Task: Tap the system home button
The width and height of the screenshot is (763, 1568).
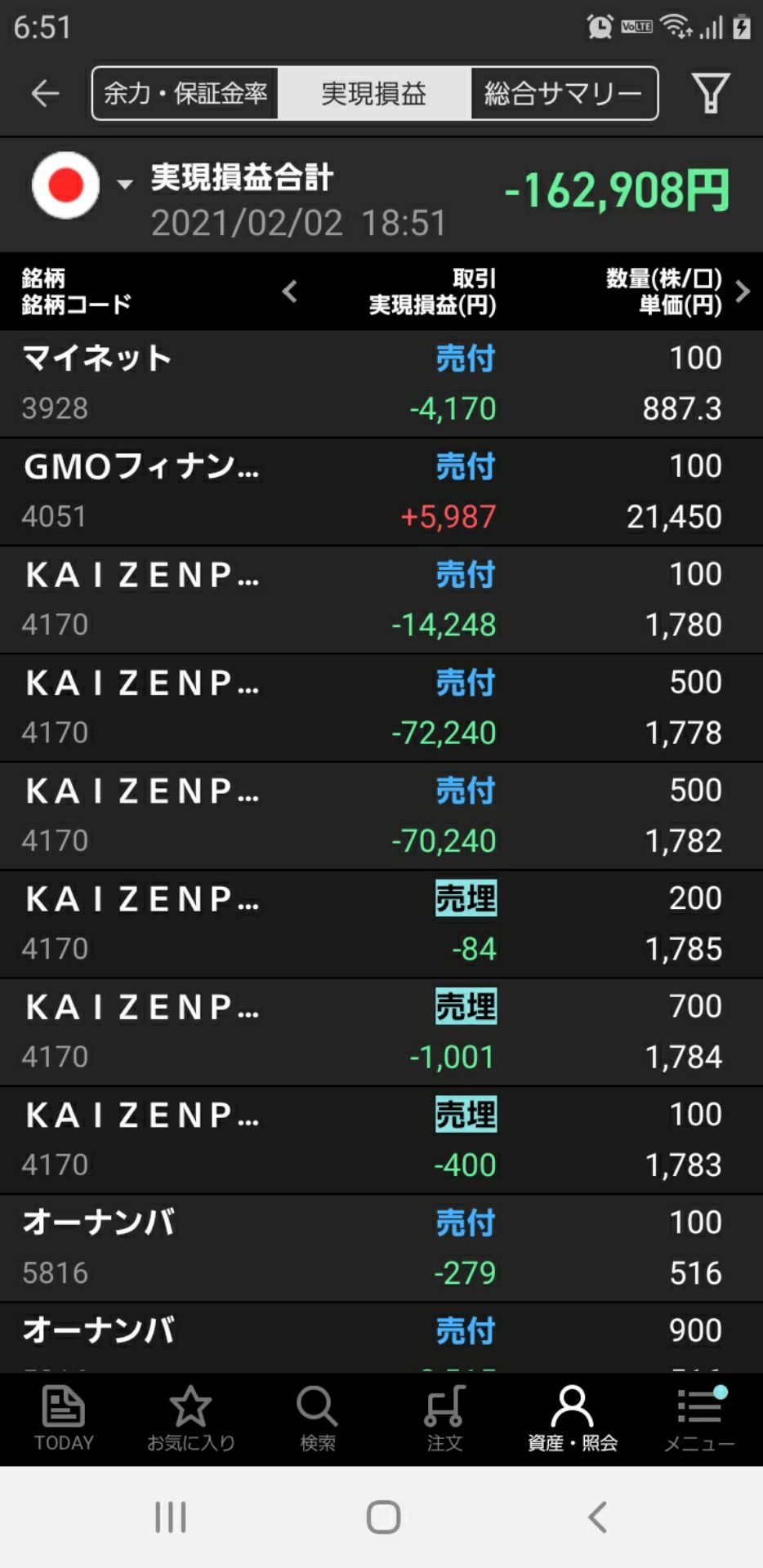Action: point(382,1517)
